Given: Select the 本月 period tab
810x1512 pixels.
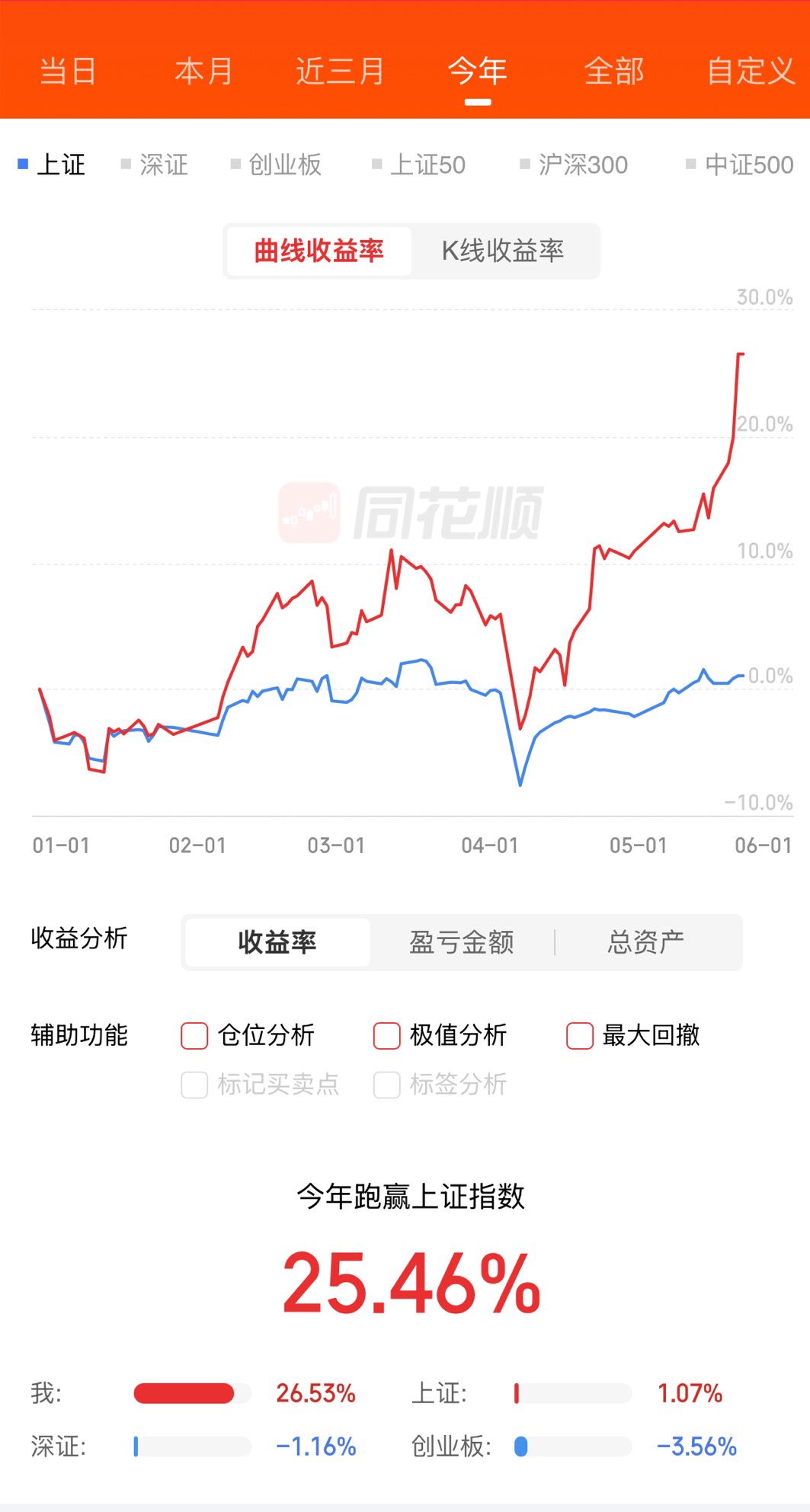Looking at the screenshot, I should point(203,72).
